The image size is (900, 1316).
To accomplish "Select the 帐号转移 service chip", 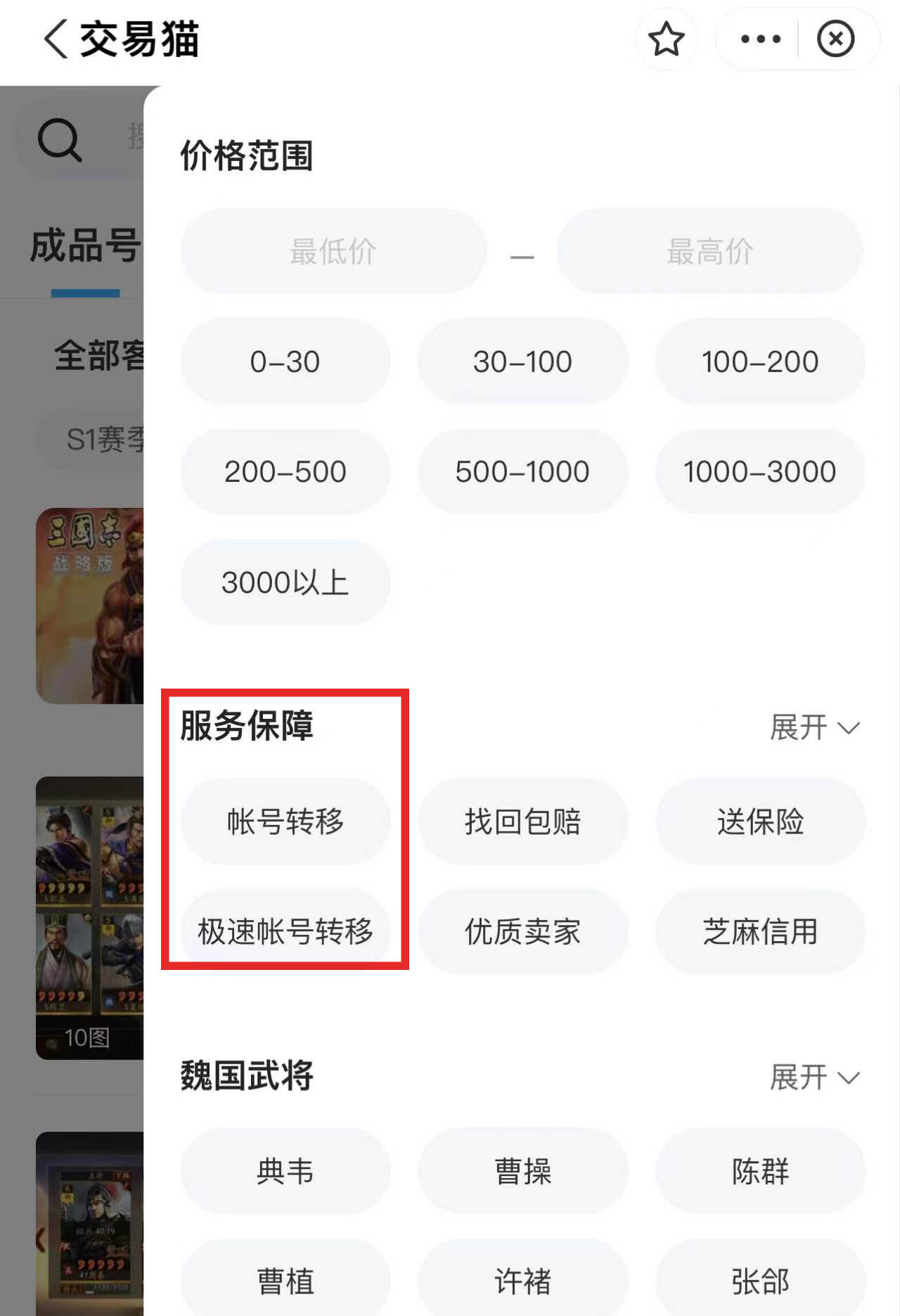I will click(x=285, y=822).
